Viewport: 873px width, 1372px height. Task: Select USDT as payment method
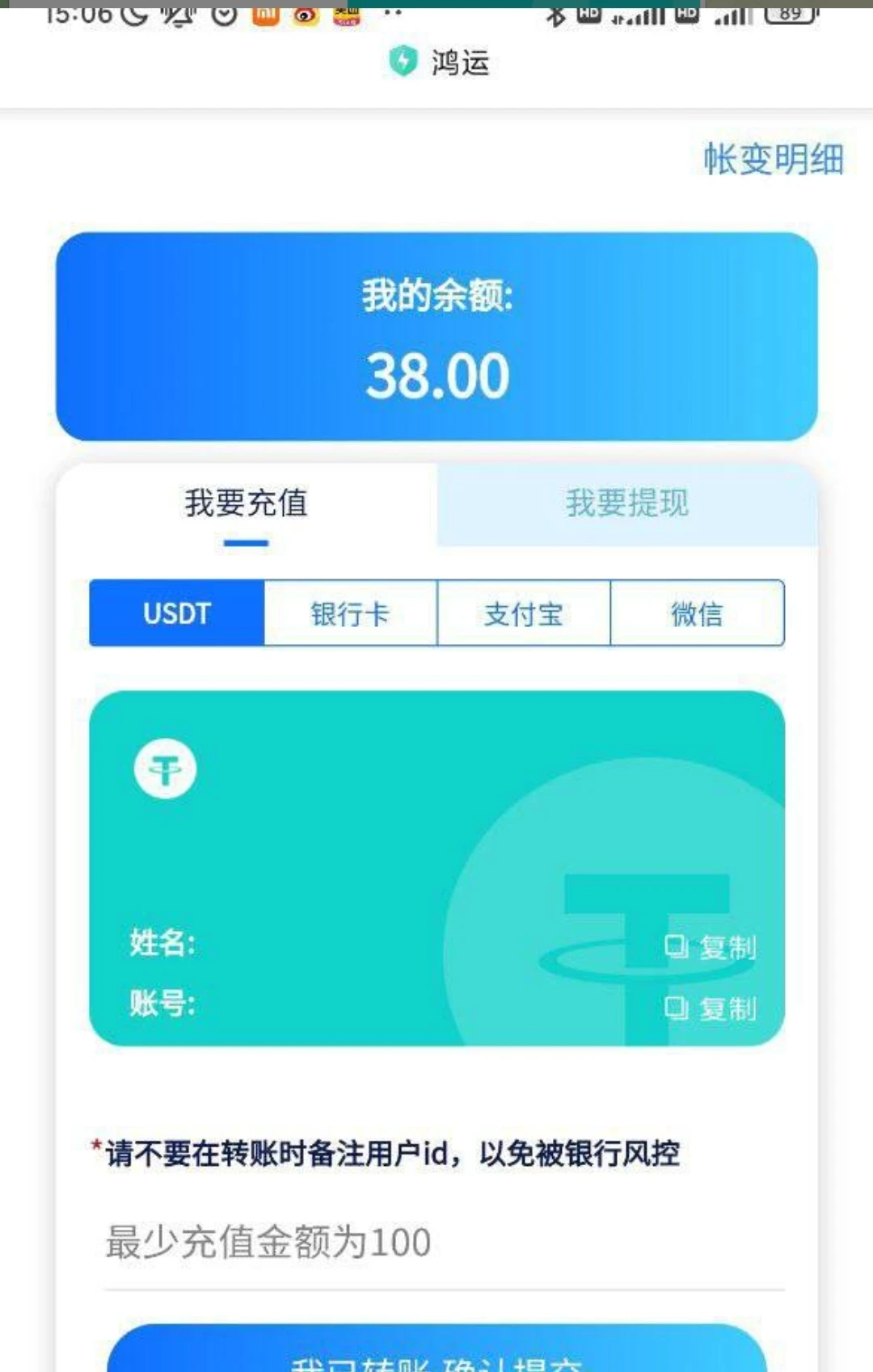point(177,613)
